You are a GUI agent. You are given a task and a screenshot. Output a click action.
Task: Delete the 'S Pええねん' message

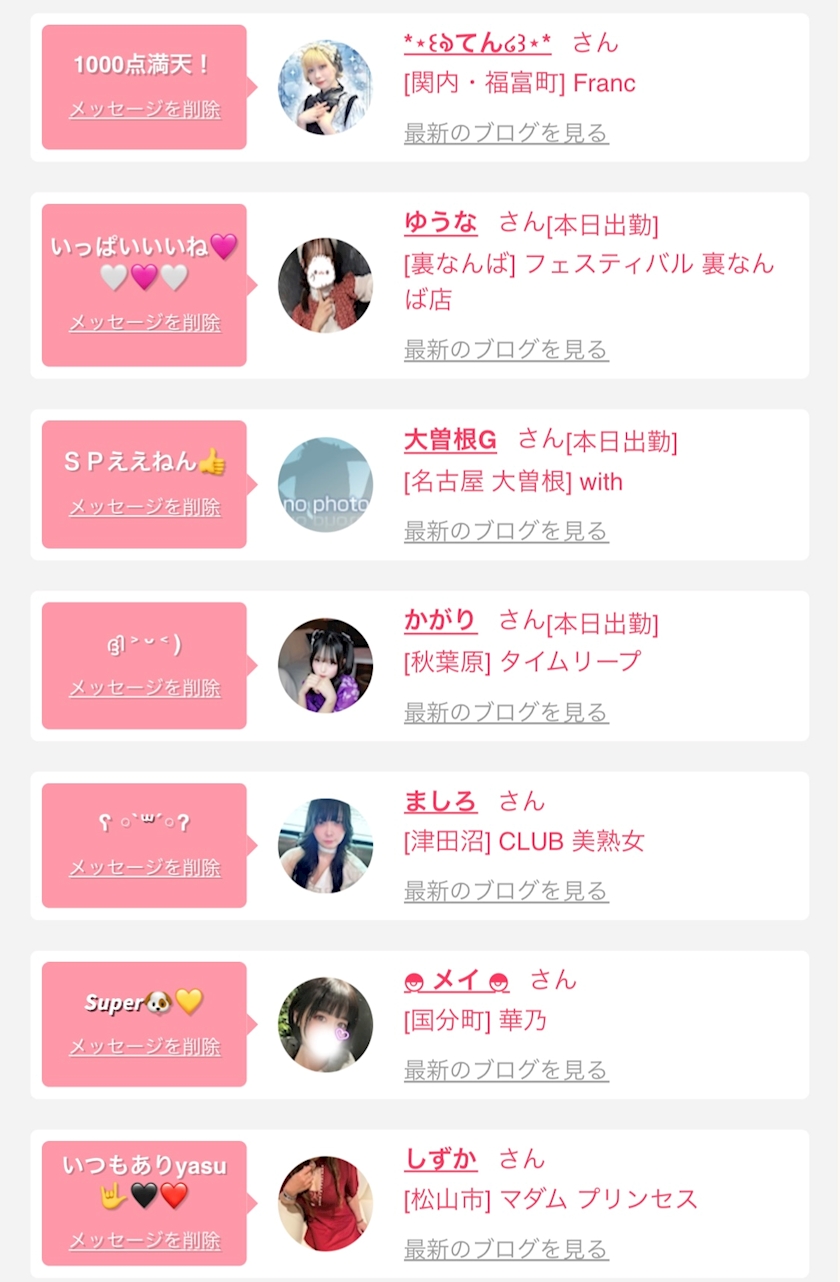click(x=145, y=507)
